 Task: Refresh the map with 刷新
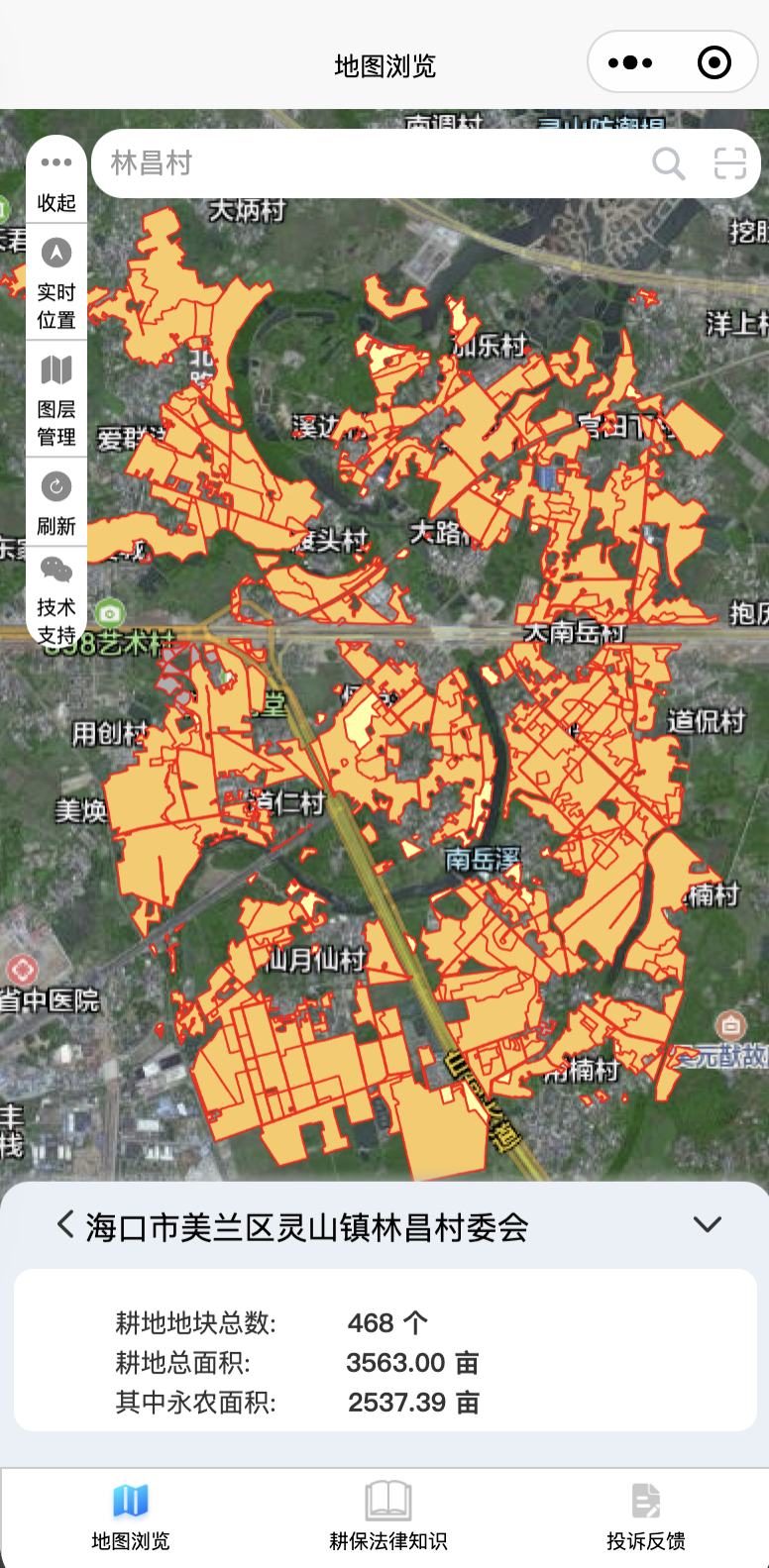[56, 503]
